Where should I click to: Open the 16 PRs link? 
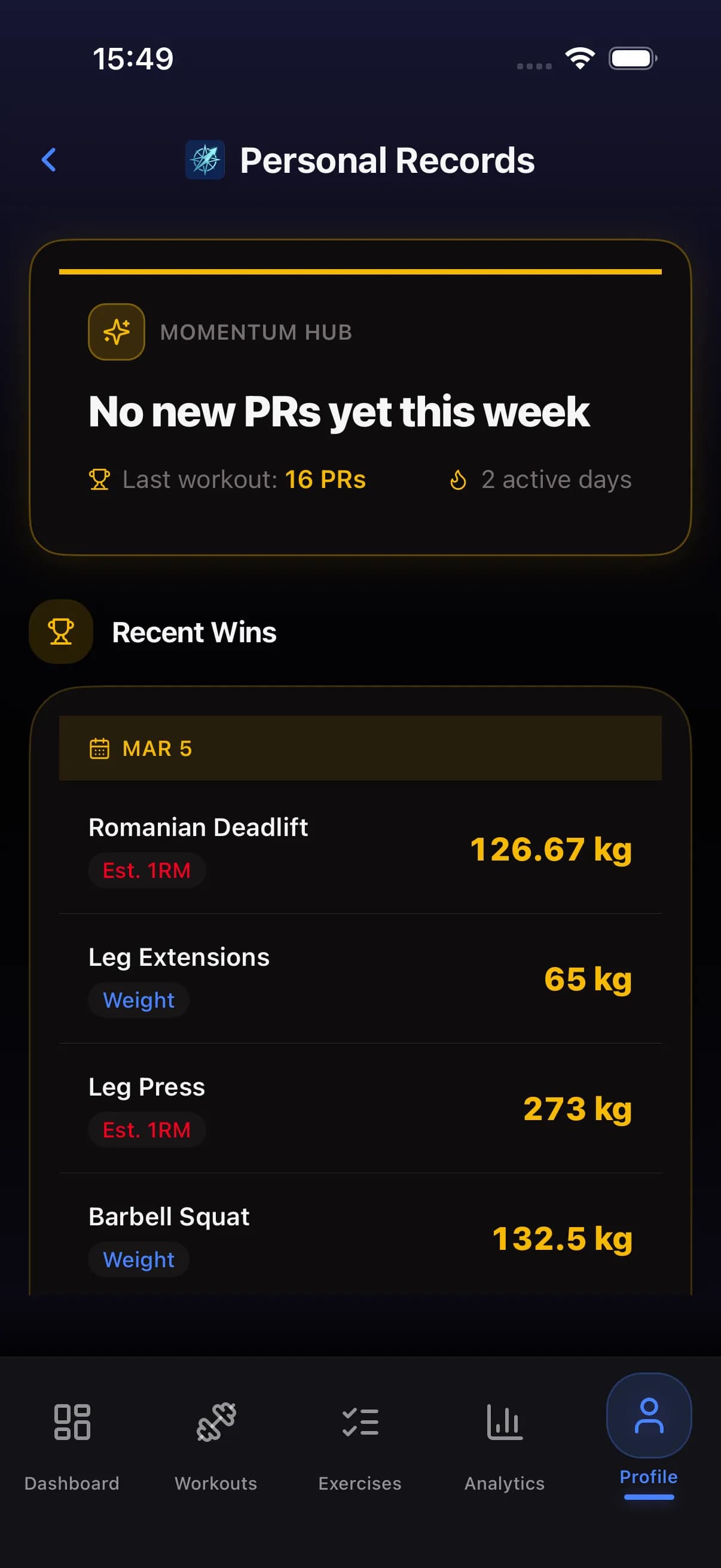[x=325, y=480]
